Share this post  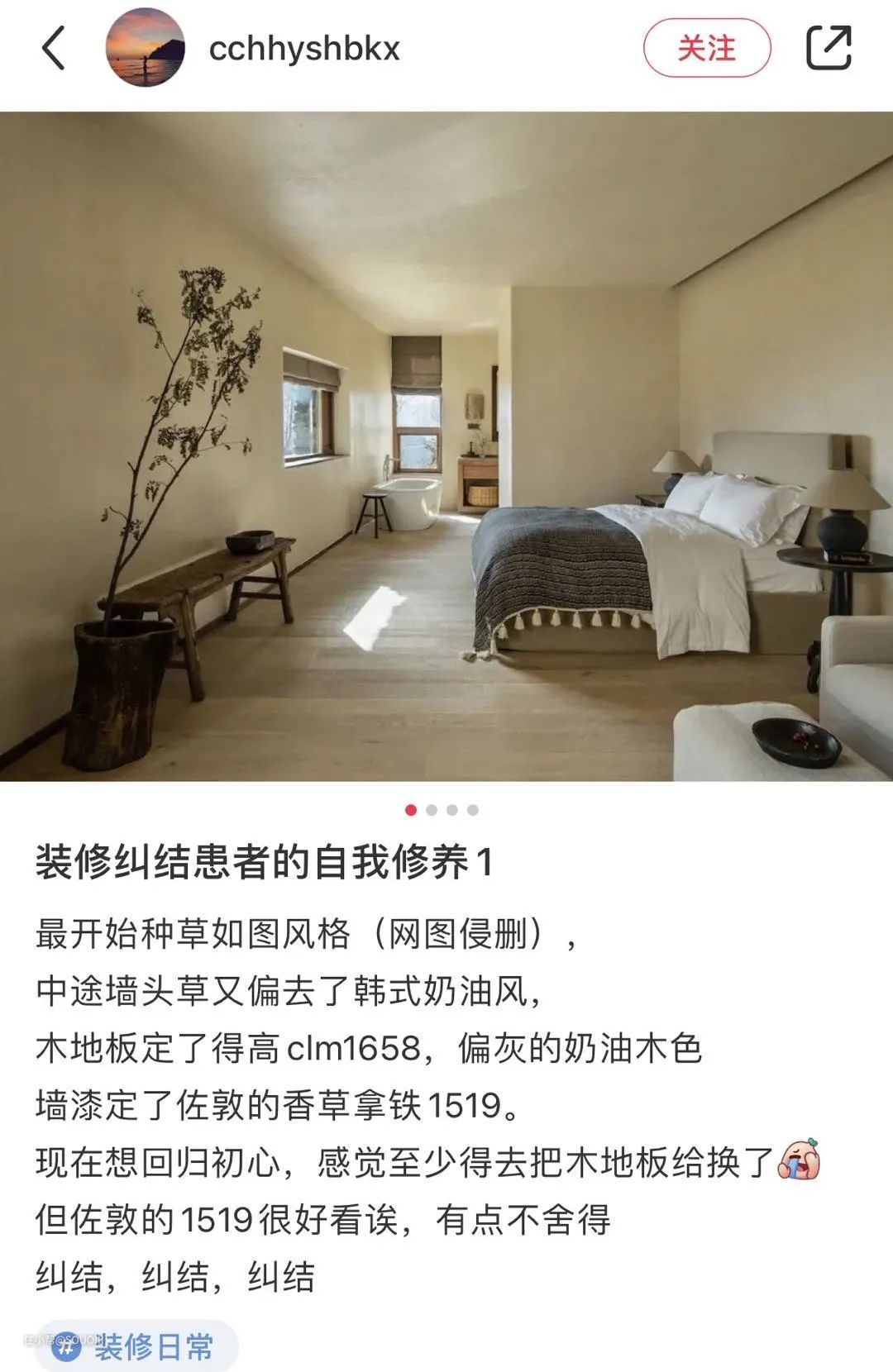point(829,48)
